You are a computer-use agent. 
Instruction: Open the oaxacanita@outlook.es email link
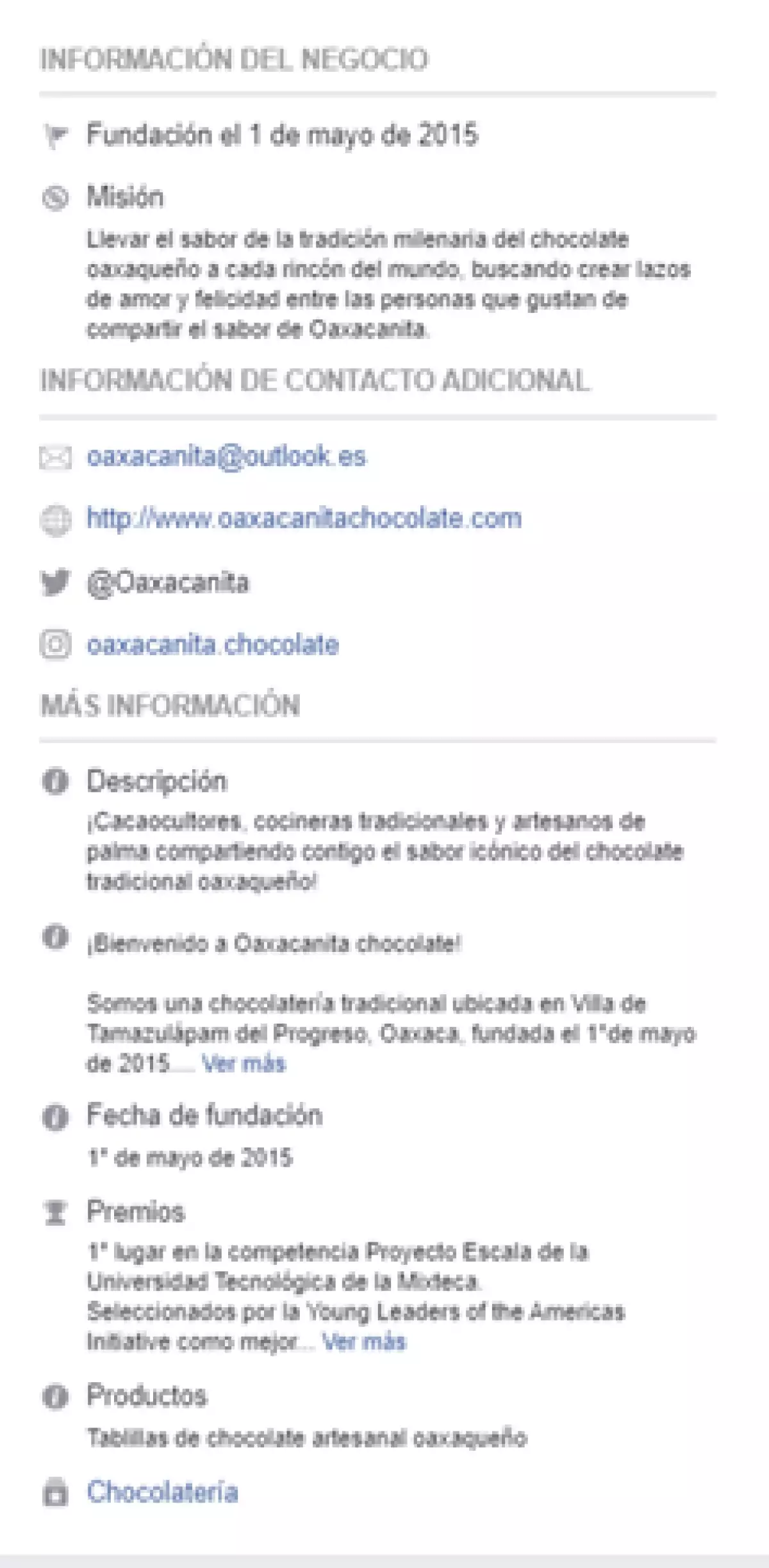coord(226,457)
